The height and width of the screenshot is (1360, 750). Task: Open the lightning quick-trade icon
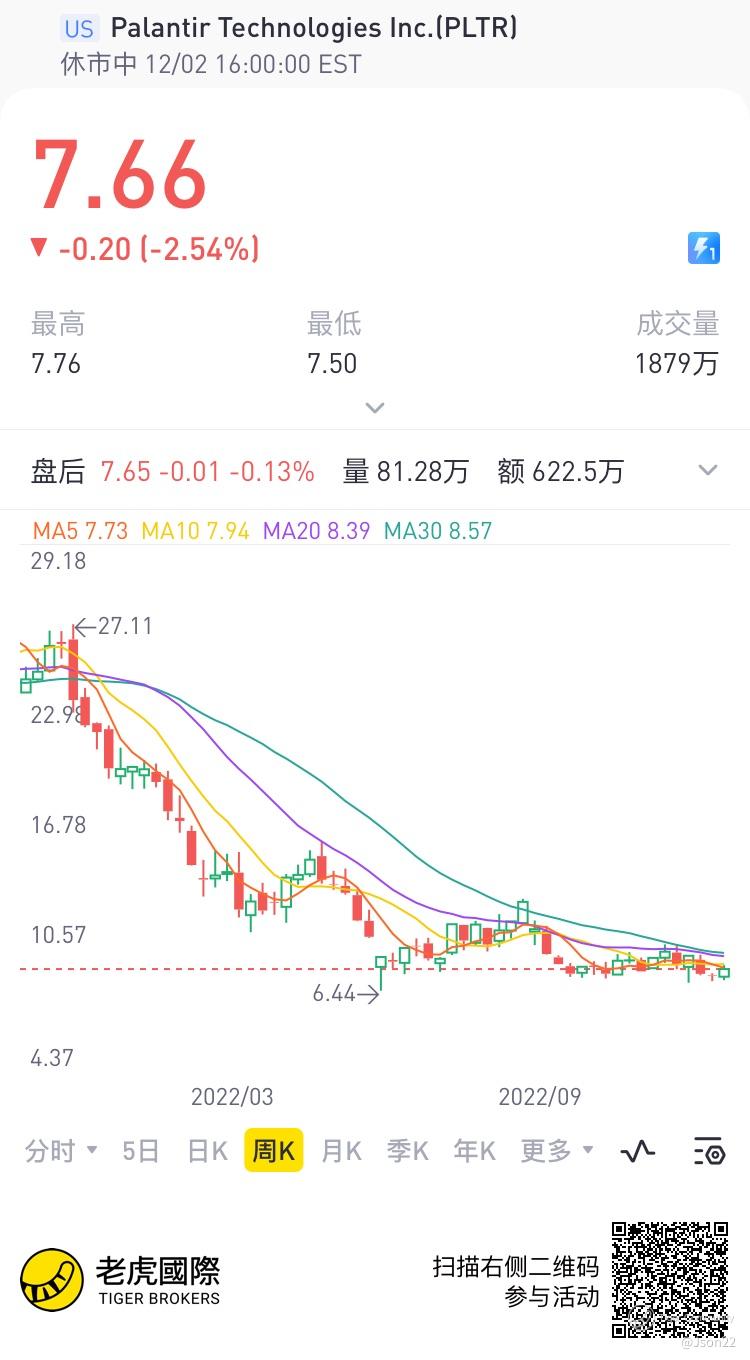(x=704, y=248)
